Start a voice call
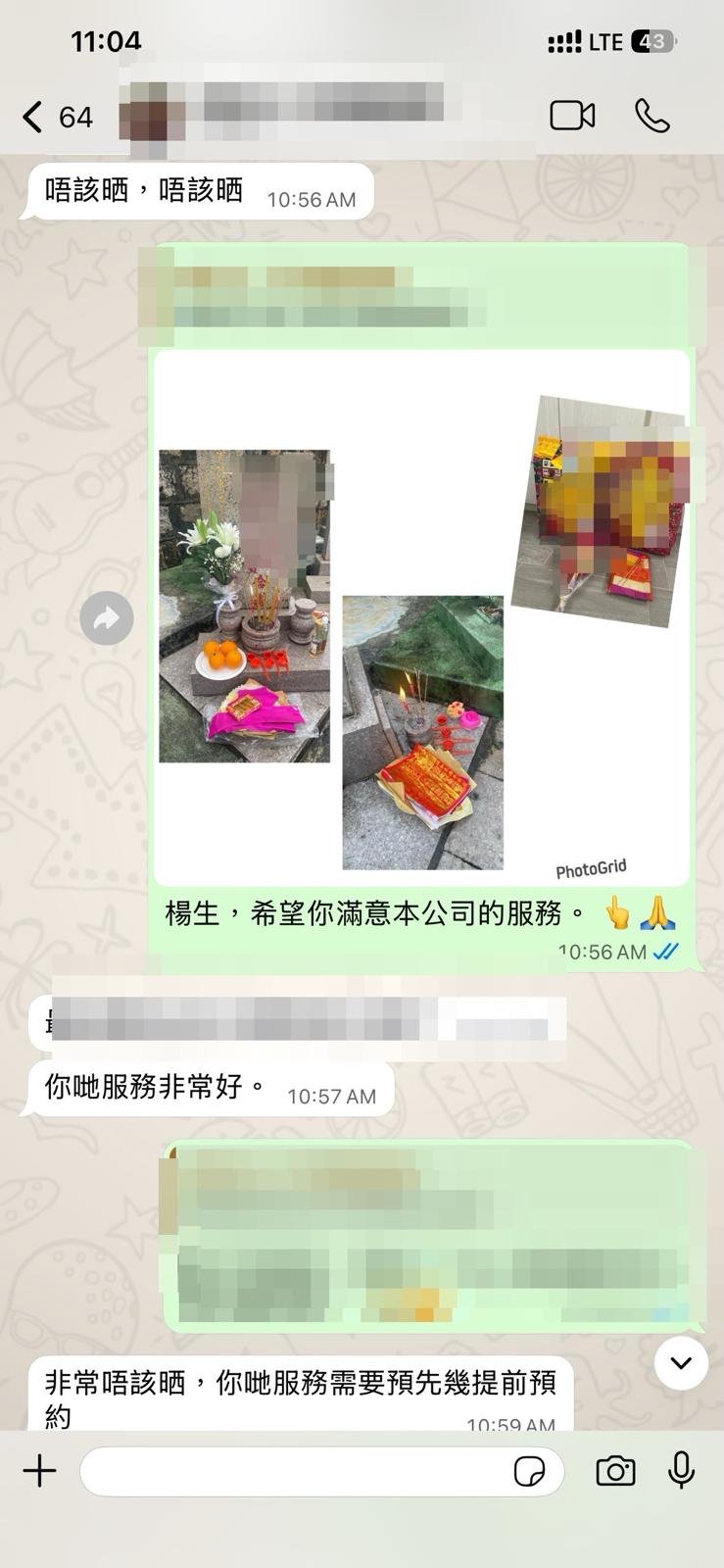 click(652, 116)
